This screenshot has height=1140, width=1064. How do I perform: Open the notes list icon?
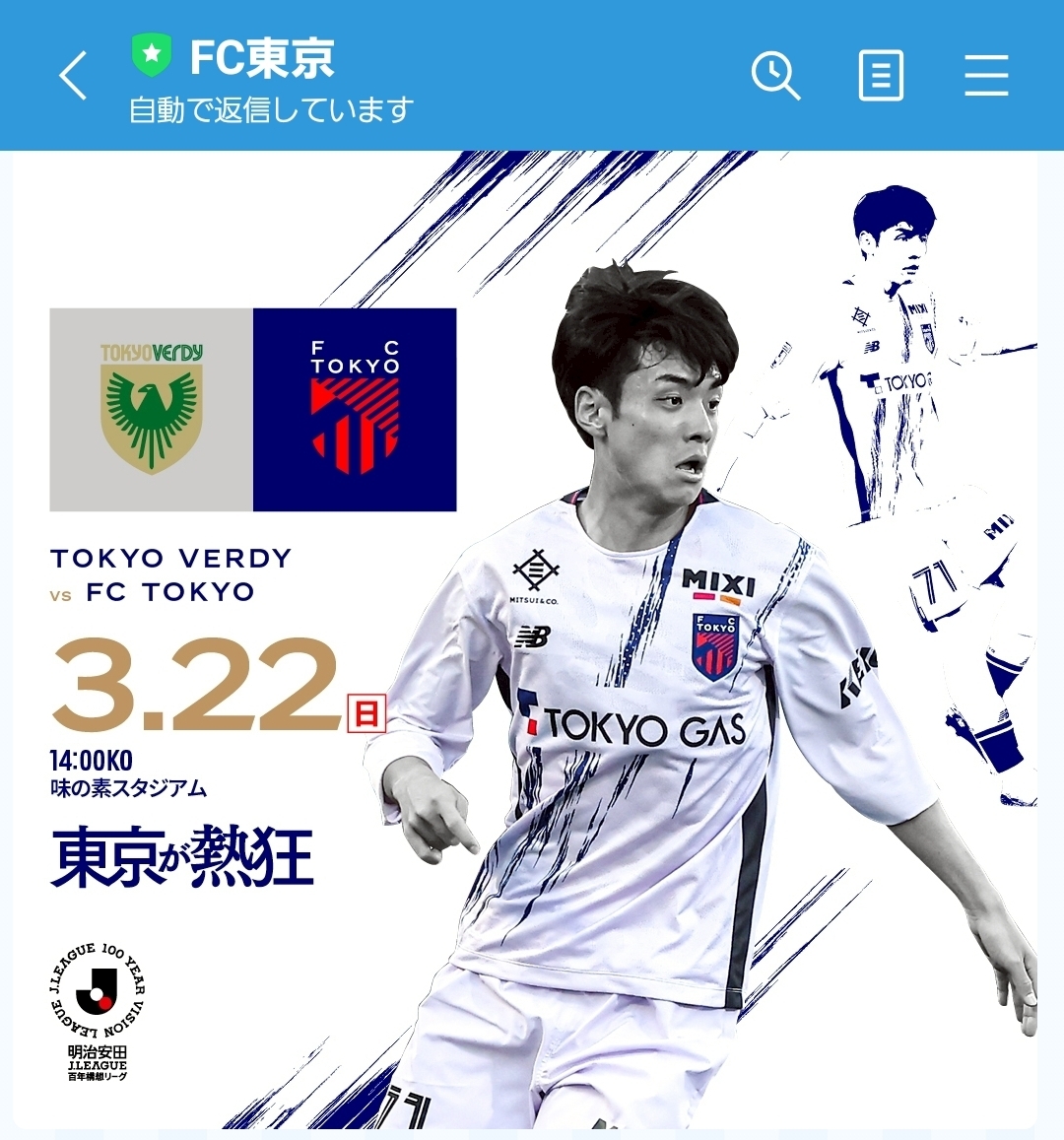881,76
